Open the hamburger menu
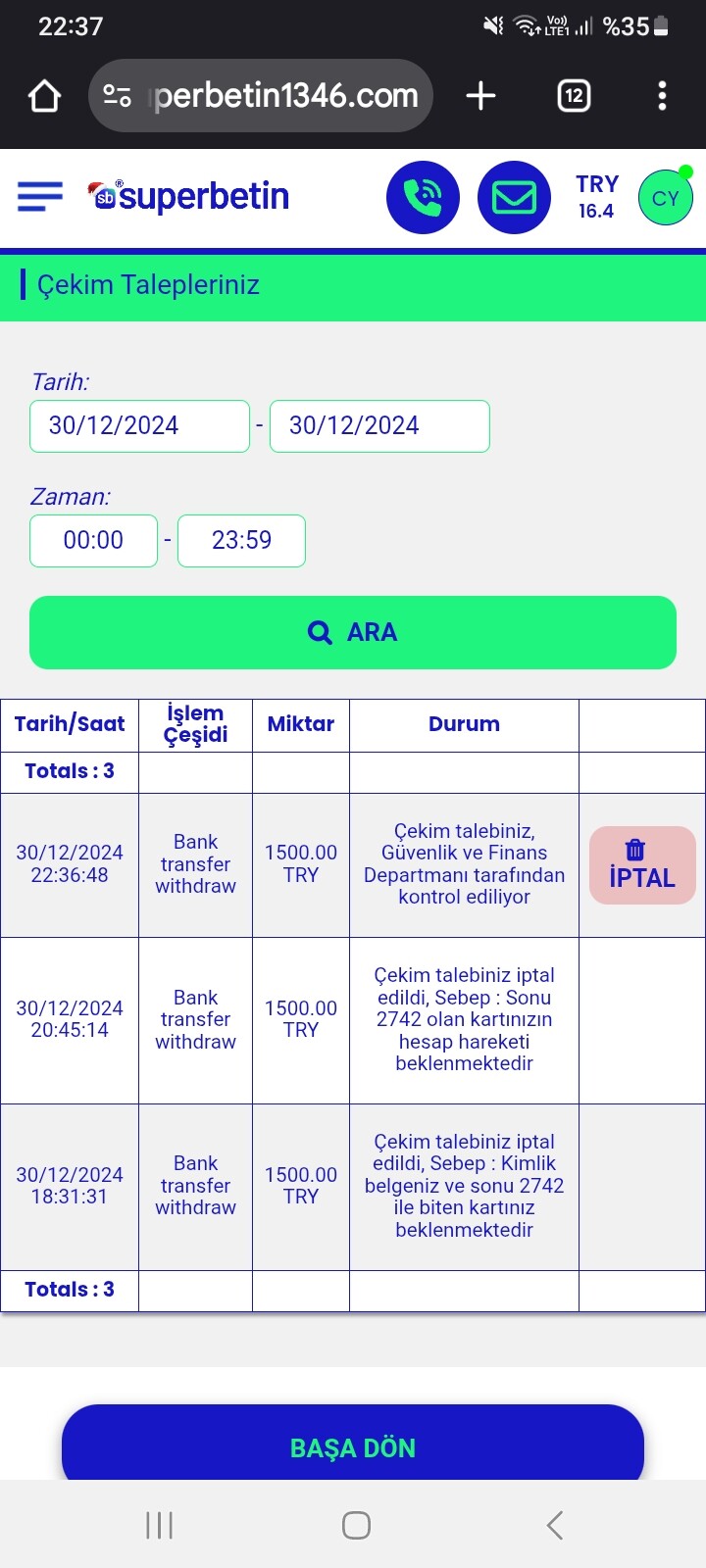The width and height of the screenshot is (706, 1568). point(40,197)
